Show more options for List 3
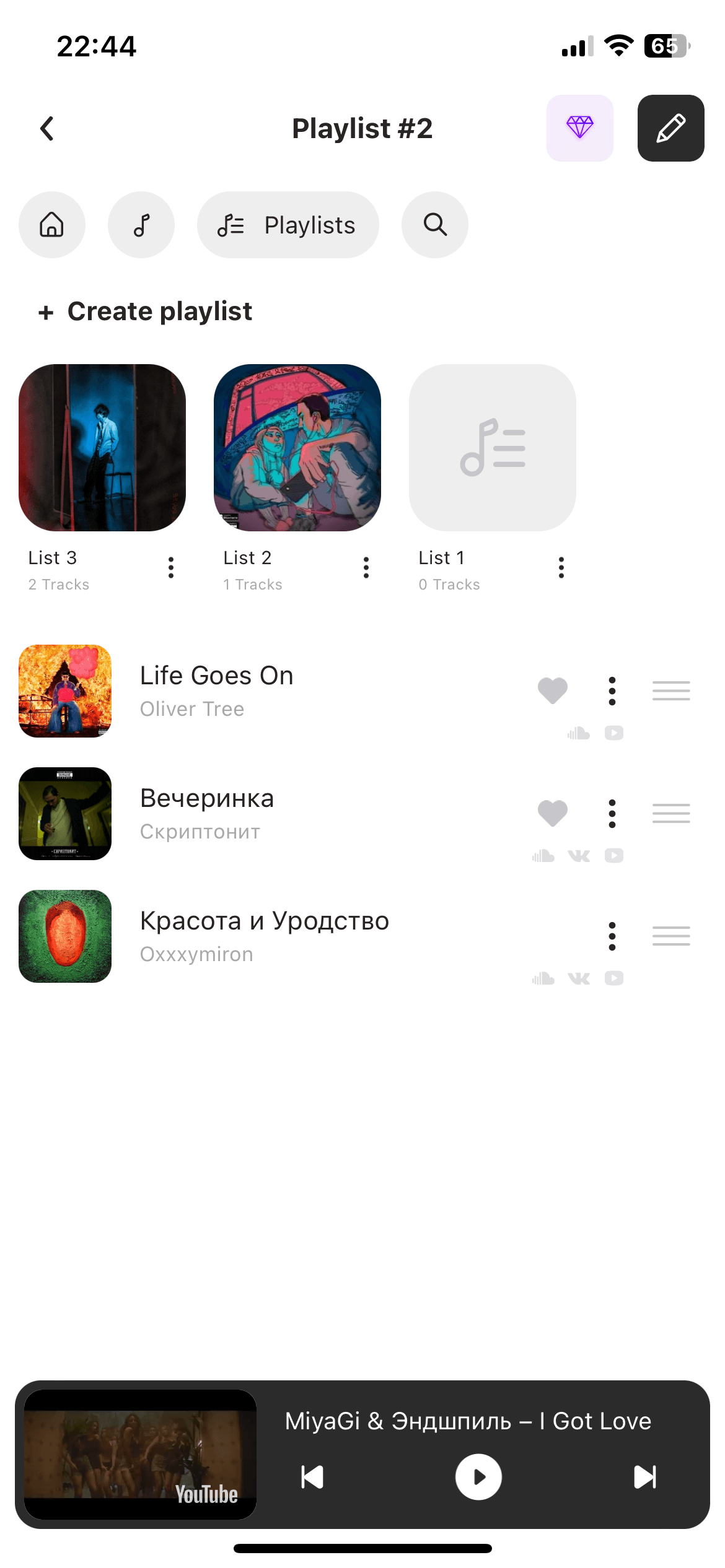 tap(171, 567)
